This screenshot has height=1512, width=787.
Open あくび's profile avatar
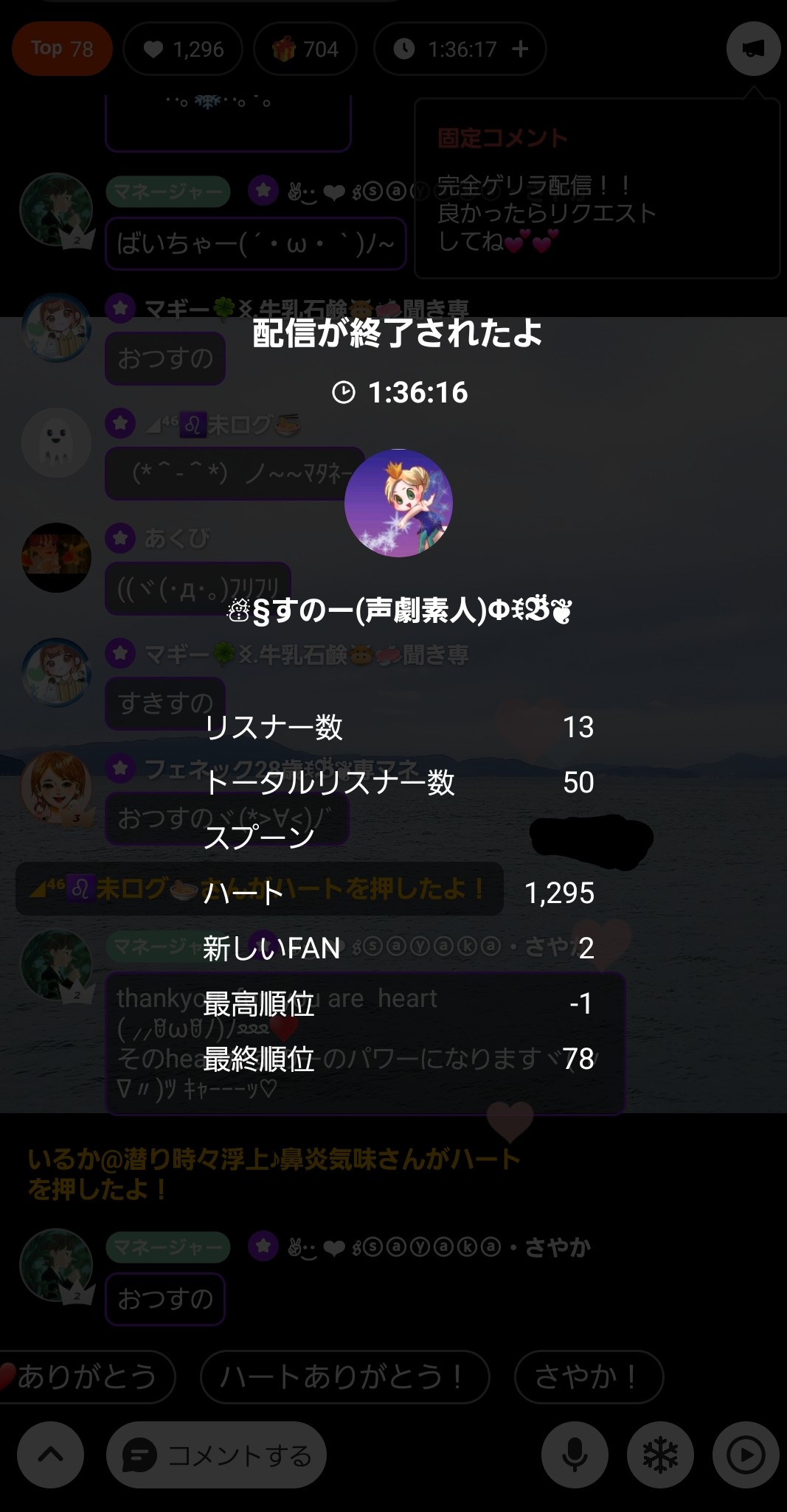tap(57, 558)
